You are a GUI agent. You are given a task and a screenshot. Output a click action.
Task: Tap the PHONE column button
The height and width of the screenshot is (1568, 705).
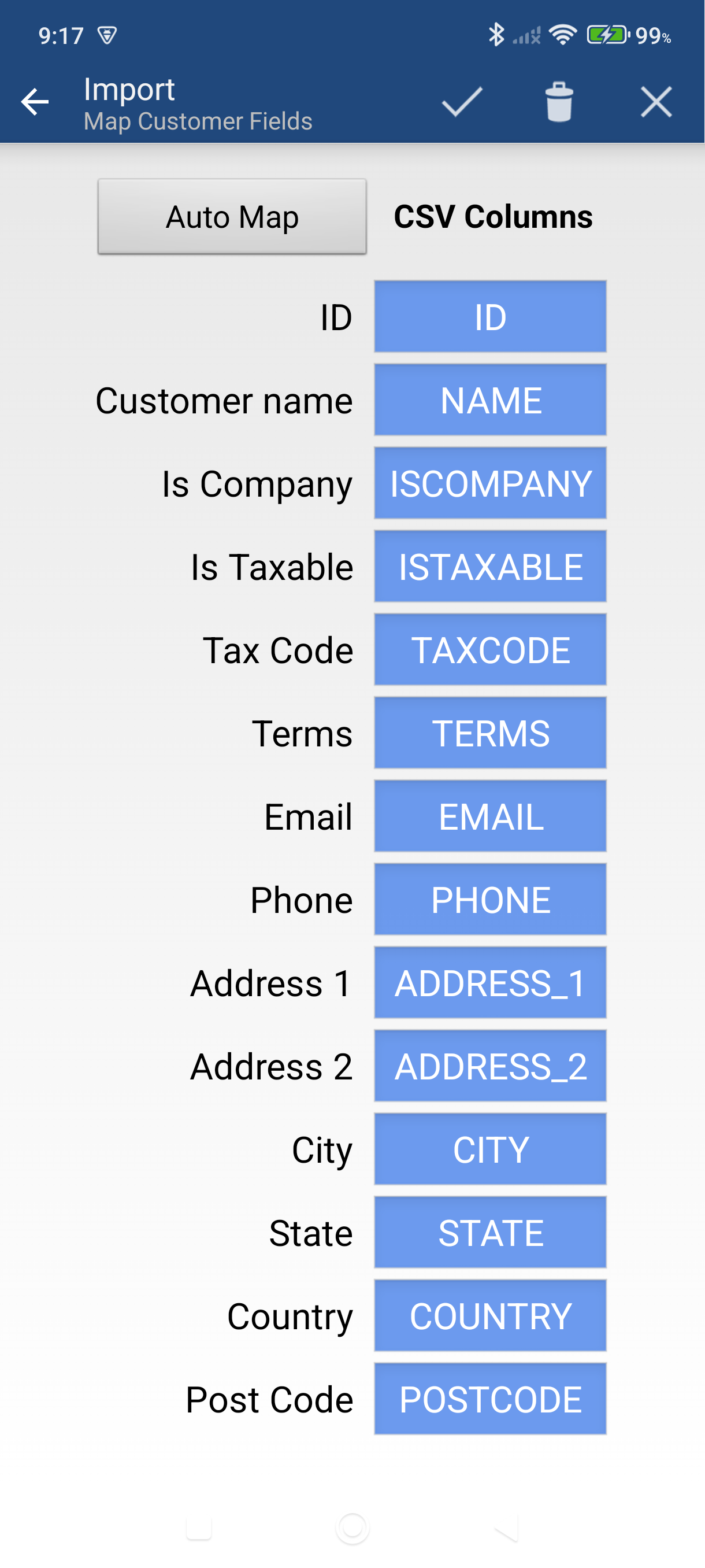489,900
